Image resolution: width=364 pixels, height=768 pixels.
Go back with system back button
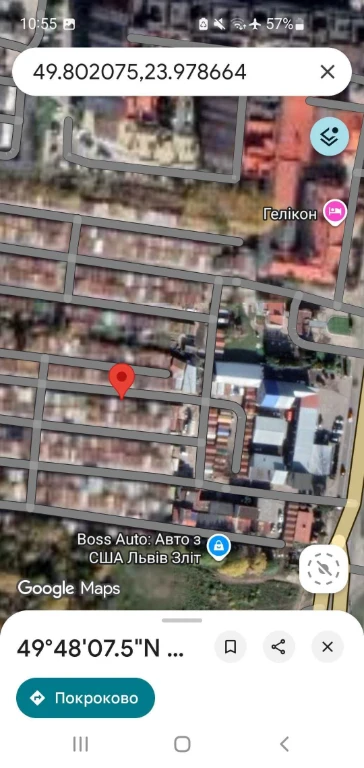coord(284,744)
